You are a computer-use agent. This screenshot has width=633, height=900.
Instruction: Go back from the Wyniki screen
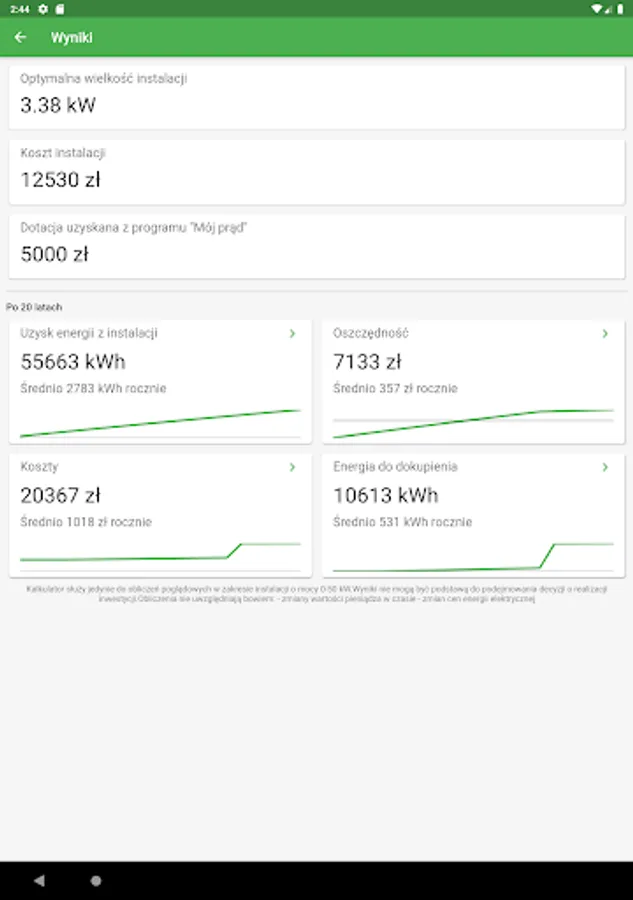point(21,37)
